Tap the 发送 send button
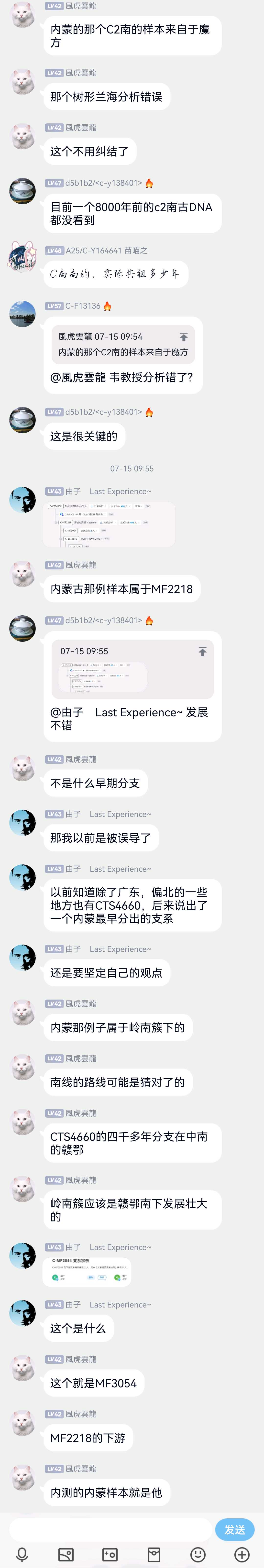The image size is (264, 1568). click(x=234, y=1530)
